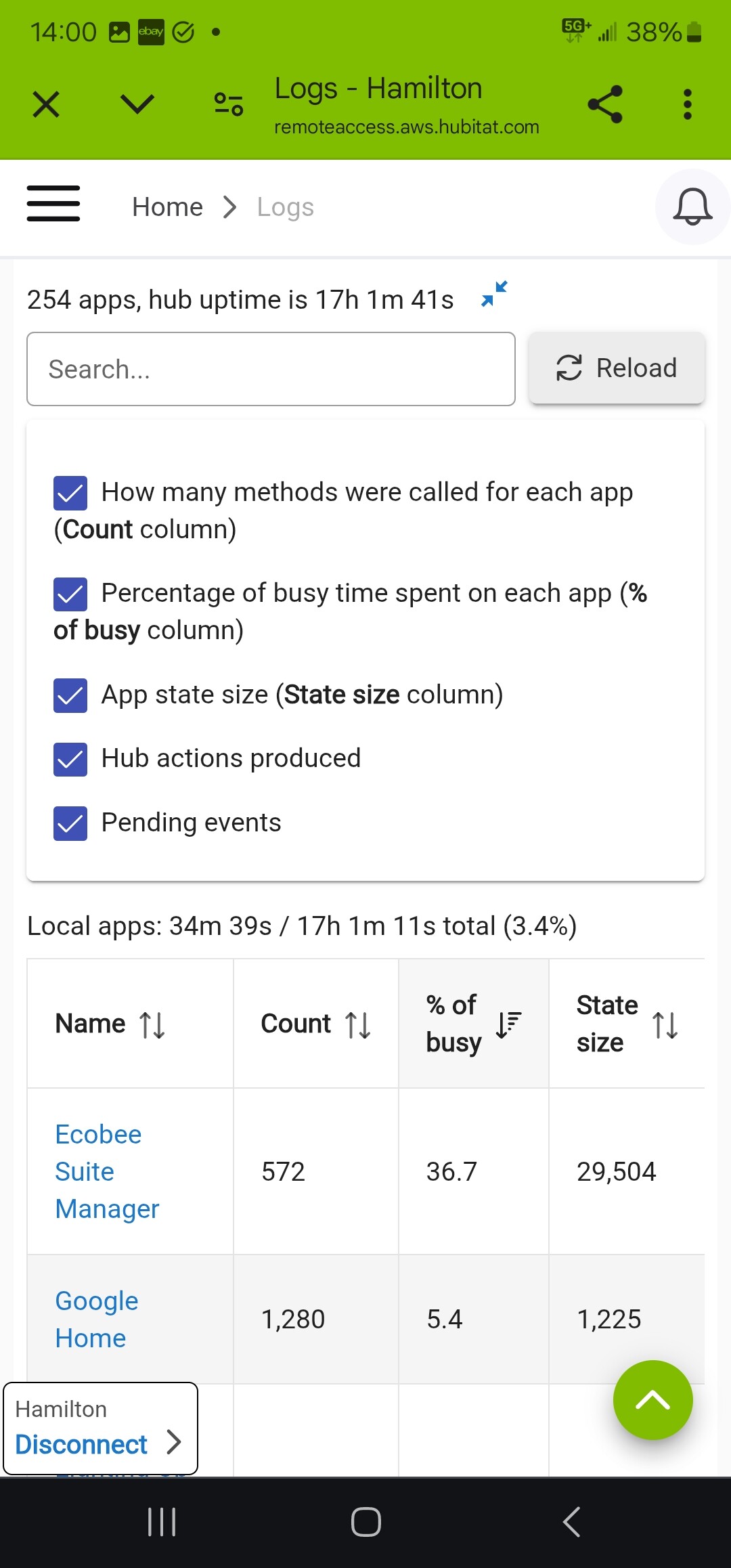Open the three-dot overflow menu

(x=688, y=104)
